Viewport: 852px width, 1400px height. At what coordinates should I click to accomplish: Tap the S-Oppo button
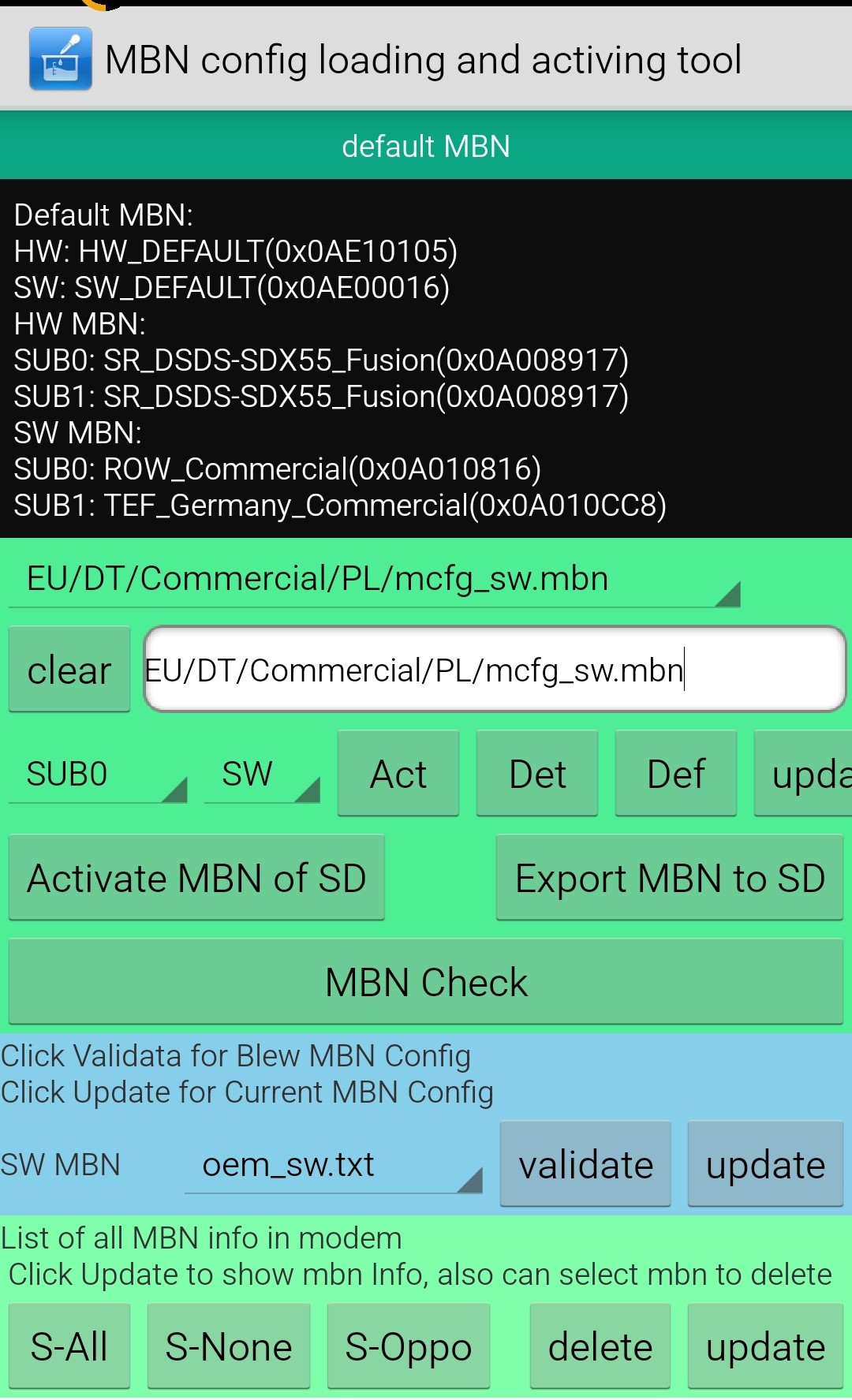[409, 1346]
